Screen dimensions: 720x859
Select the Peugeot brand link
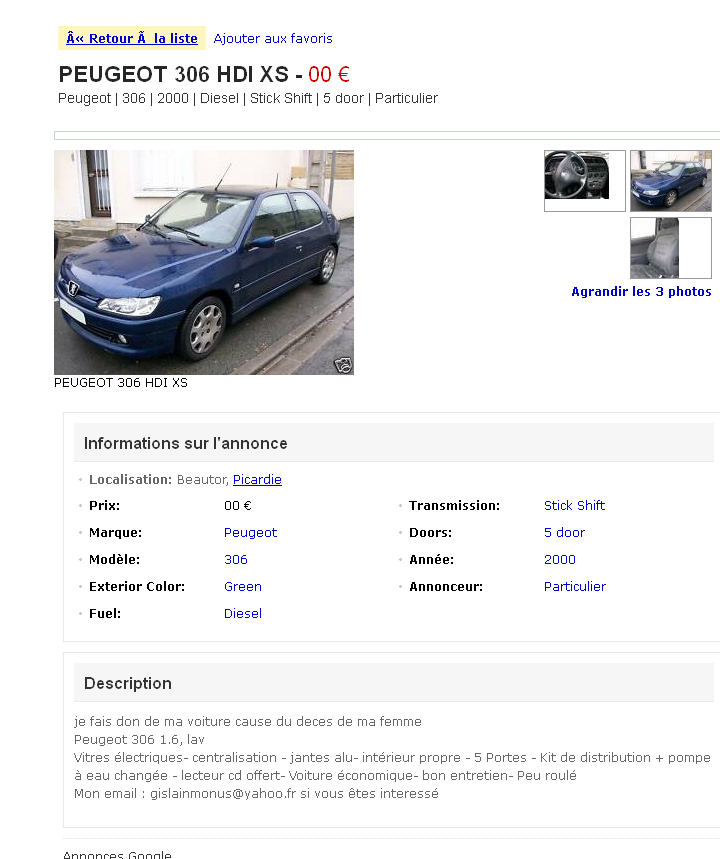[250, 533]
